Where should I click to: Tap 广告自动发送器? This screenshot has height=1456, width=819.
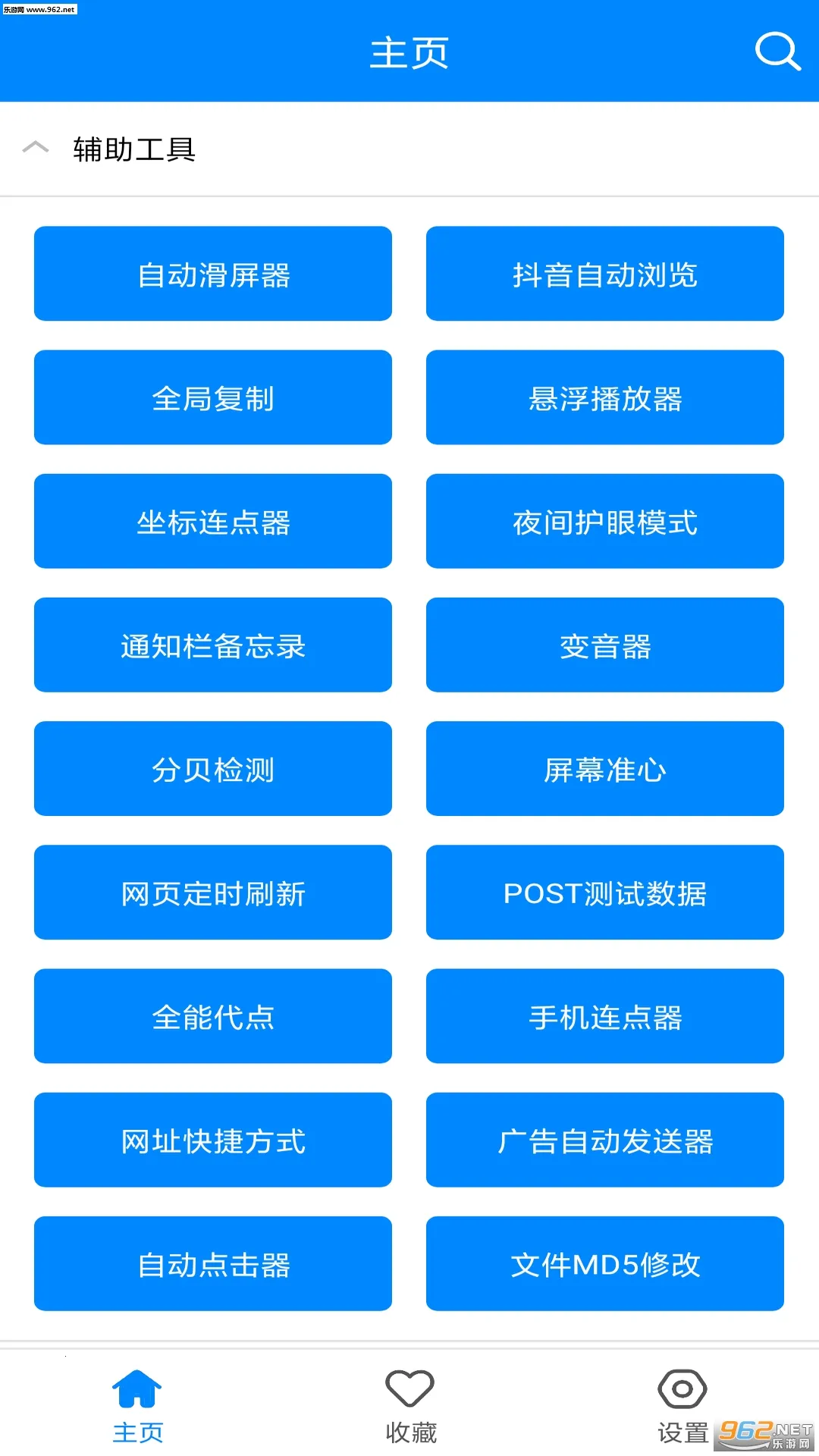(x=604, y=1140)
